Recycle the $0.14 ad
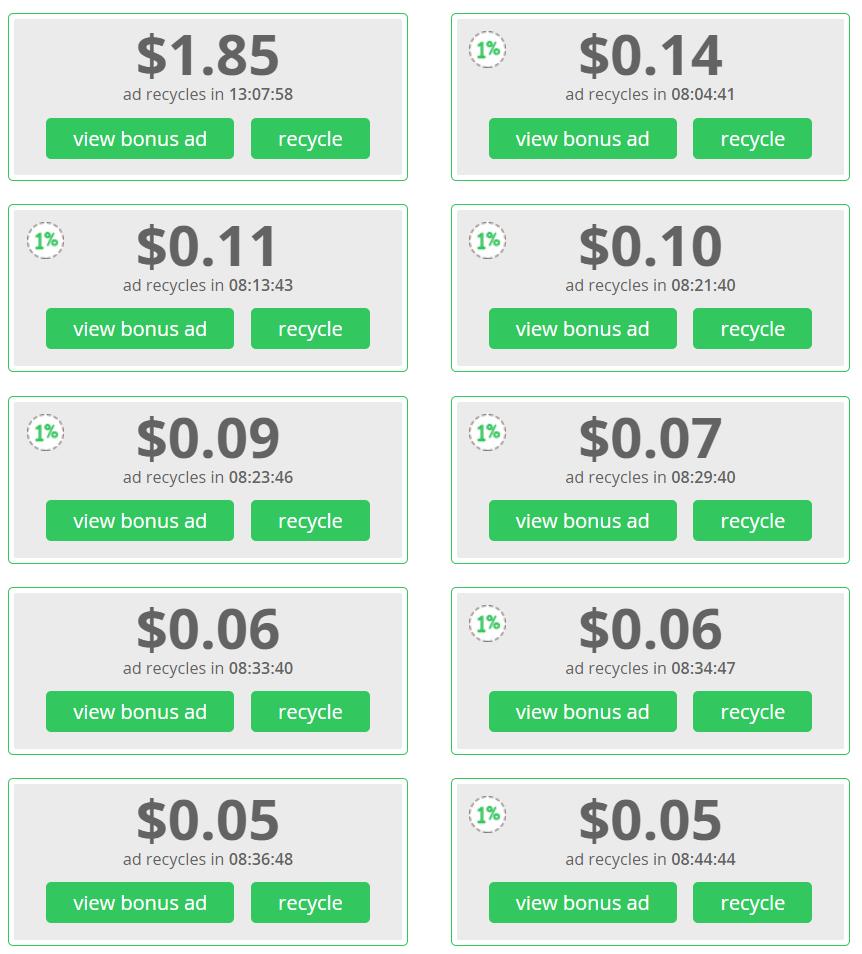This screenshot has height=954, width=862. point(753,138)
